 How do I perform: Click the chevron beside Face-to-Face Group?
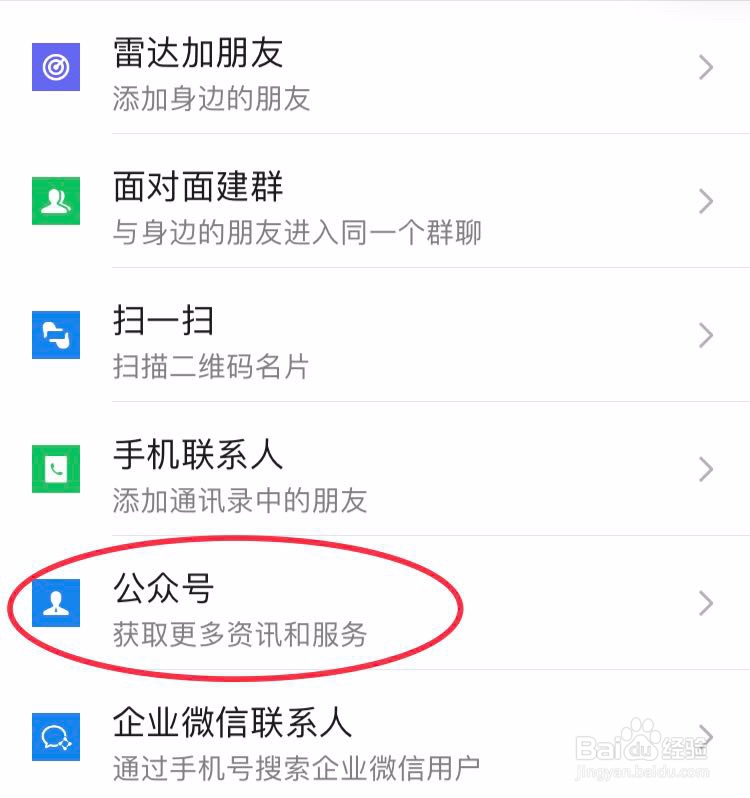pyautogui.click(x=704, y=202)
